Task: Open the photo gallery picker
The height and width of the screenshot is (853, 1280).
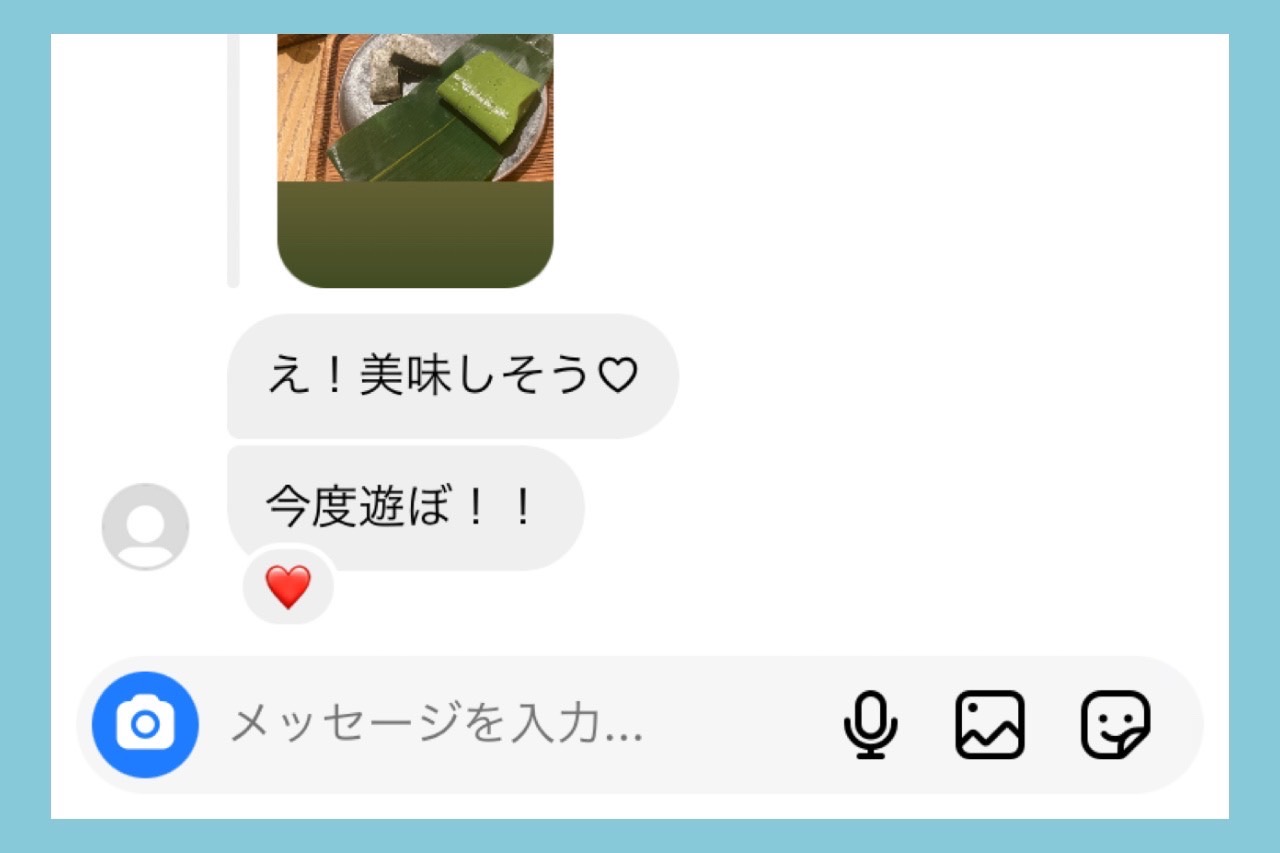Action: point(990,724)
